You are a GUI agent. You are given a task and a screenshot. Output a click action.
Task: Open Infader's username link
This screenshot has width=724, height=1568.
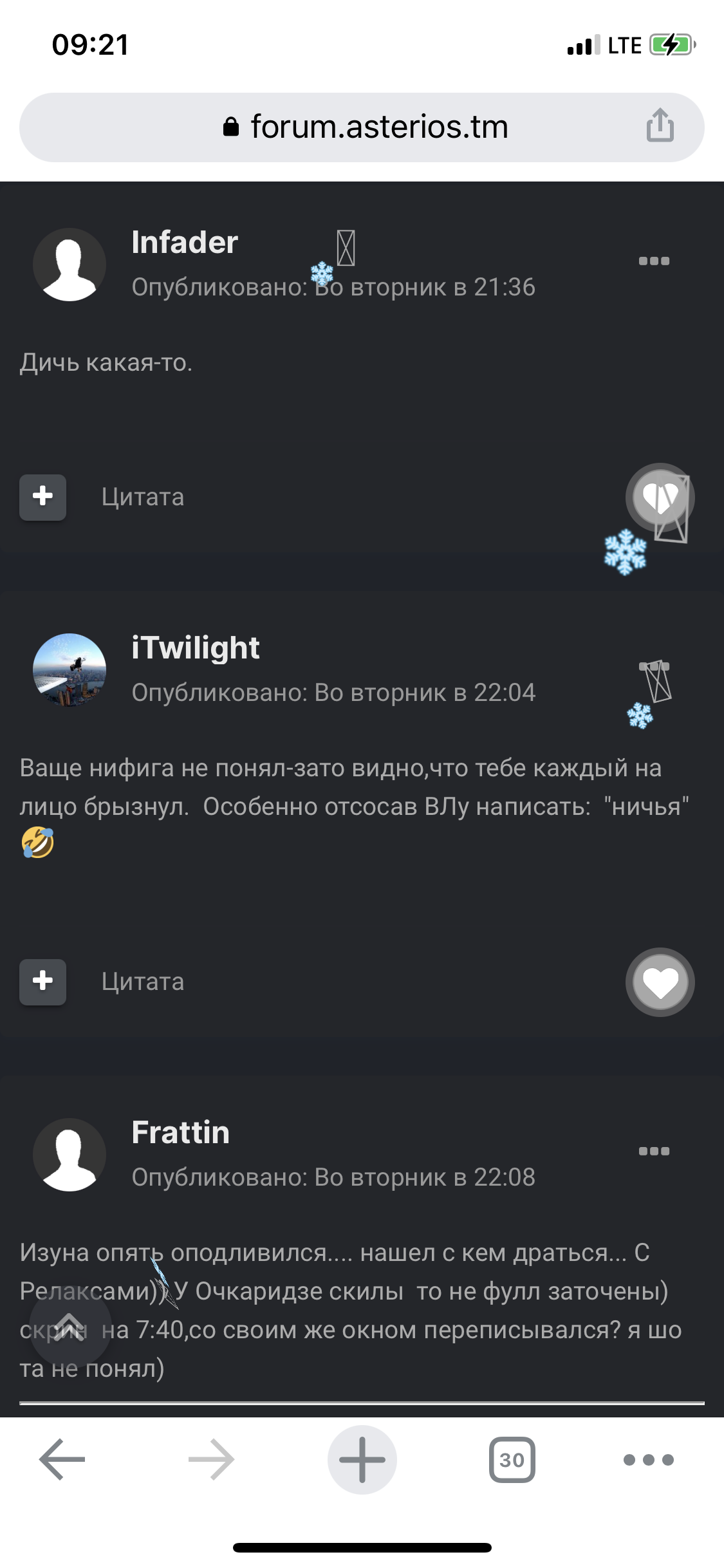pos(185,243)
